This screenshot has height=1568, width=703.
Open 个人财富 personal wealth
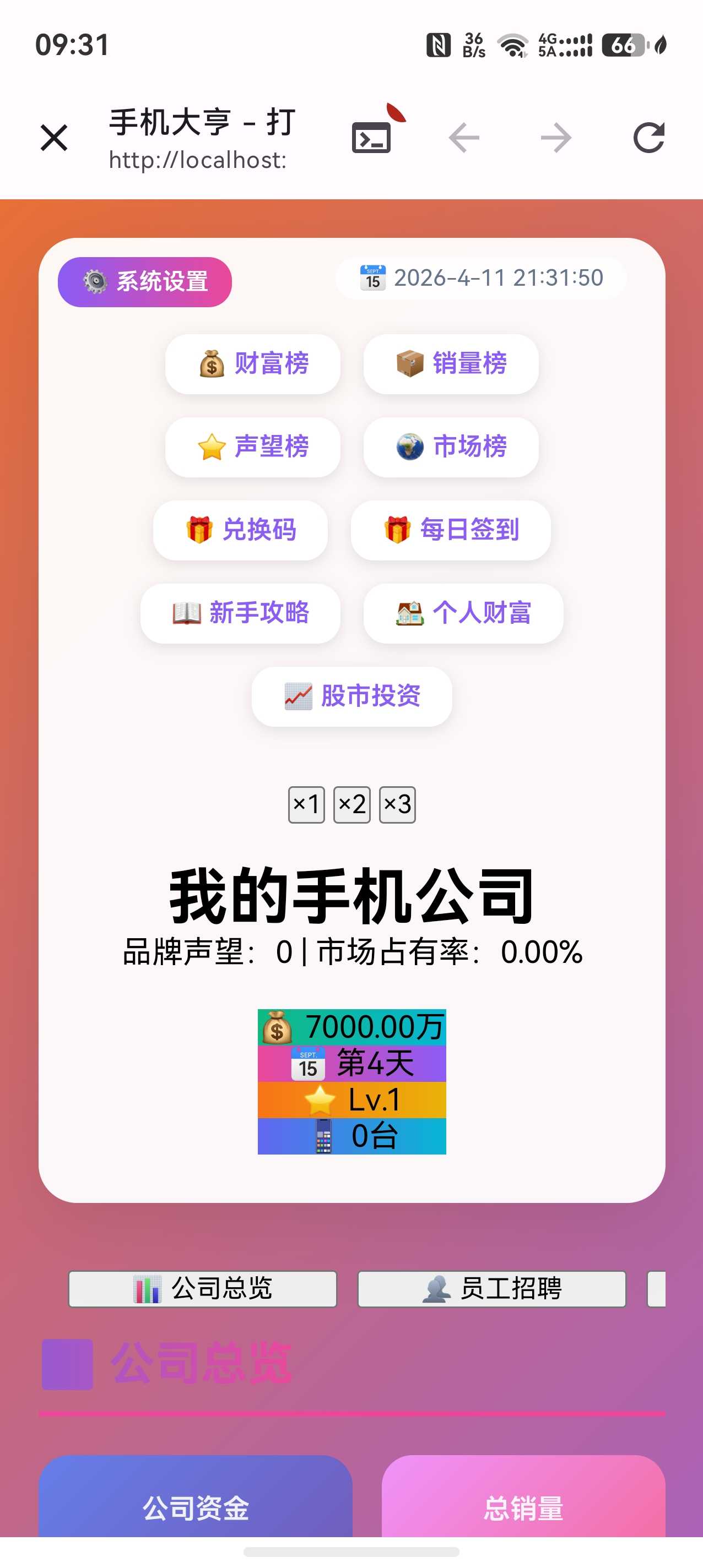463,613
